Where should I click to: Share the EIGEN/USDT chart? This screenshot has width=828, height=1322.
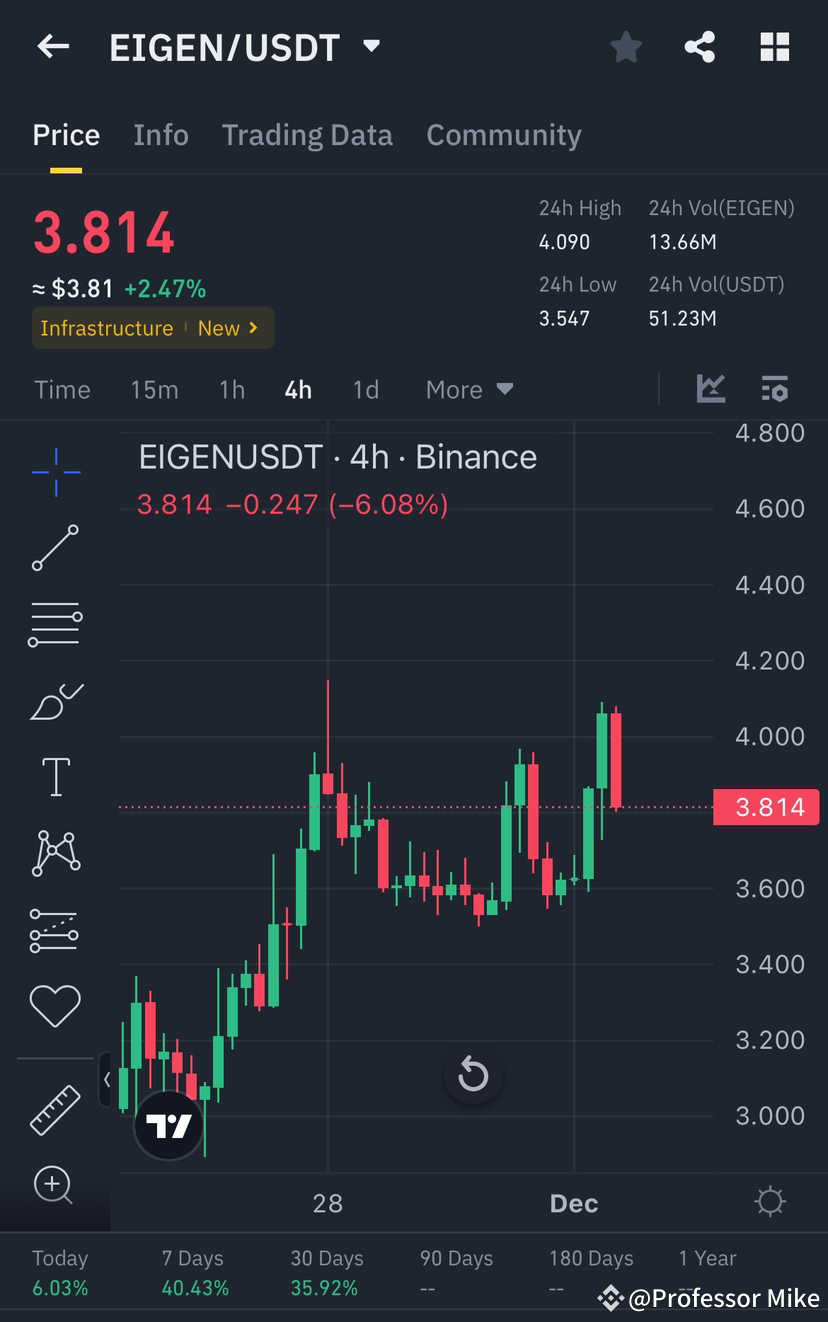(x=699, y=46)
